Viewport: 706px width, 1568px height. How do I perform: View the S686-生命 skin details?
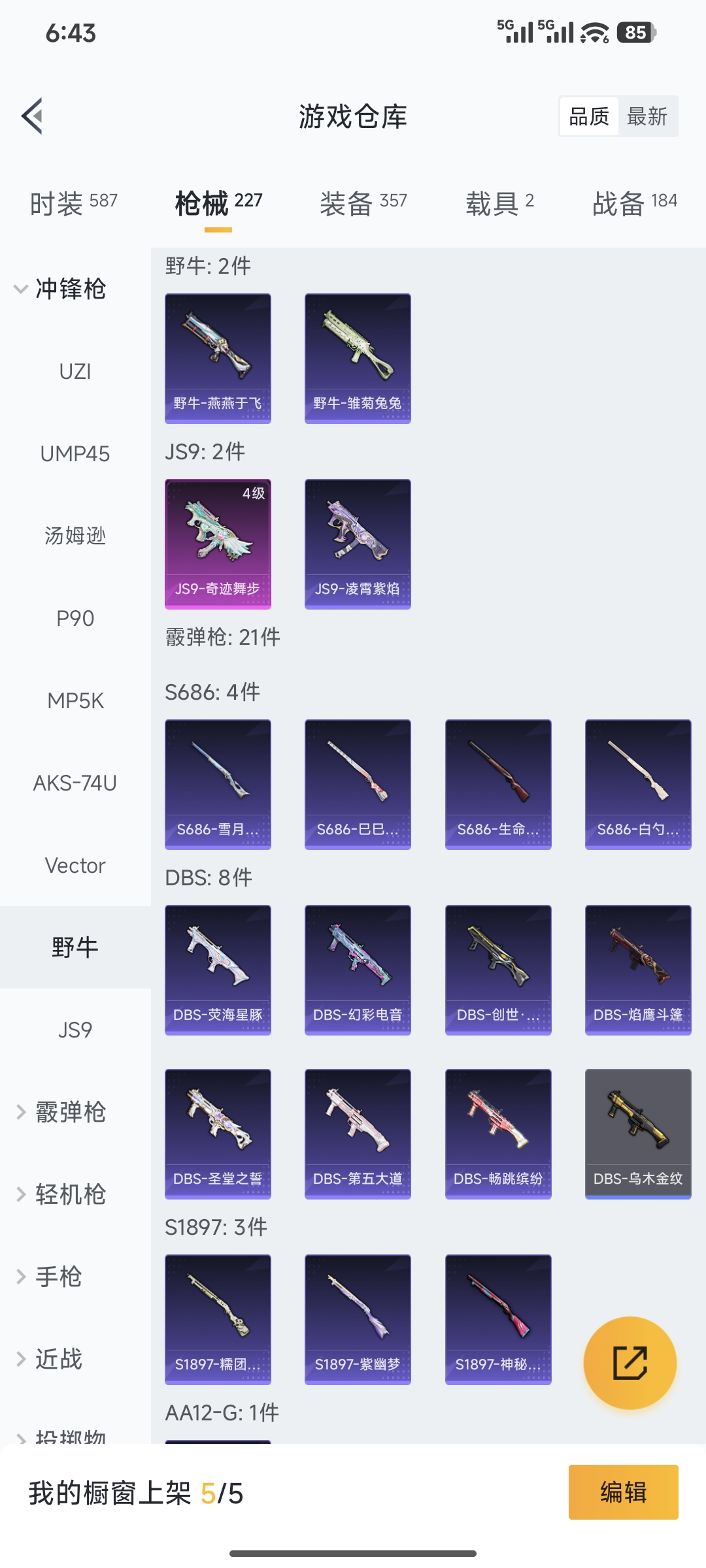click(x=497, y=784)
